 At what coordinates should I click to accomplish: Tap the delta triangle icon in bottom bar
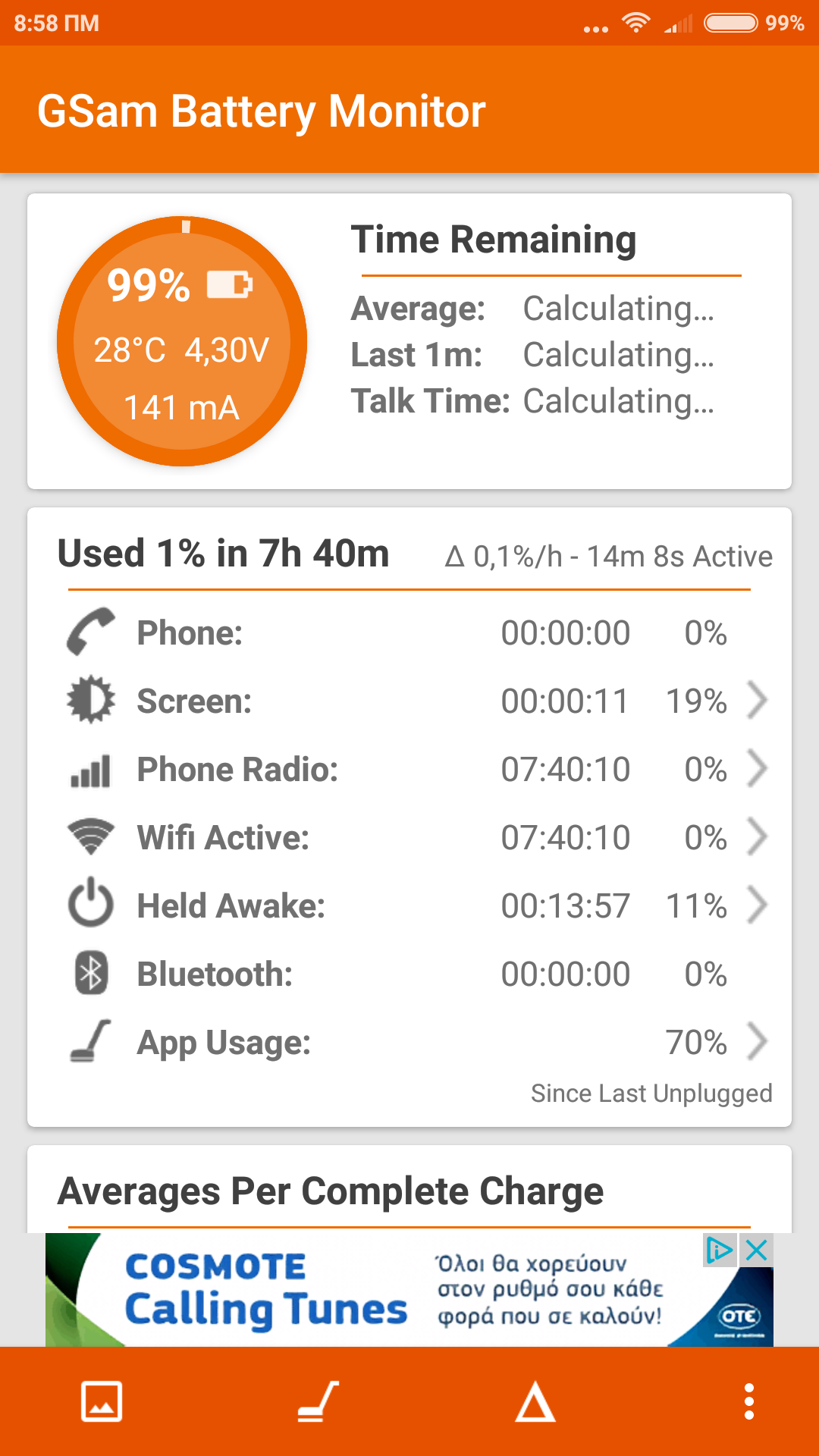pos(535,1401)
